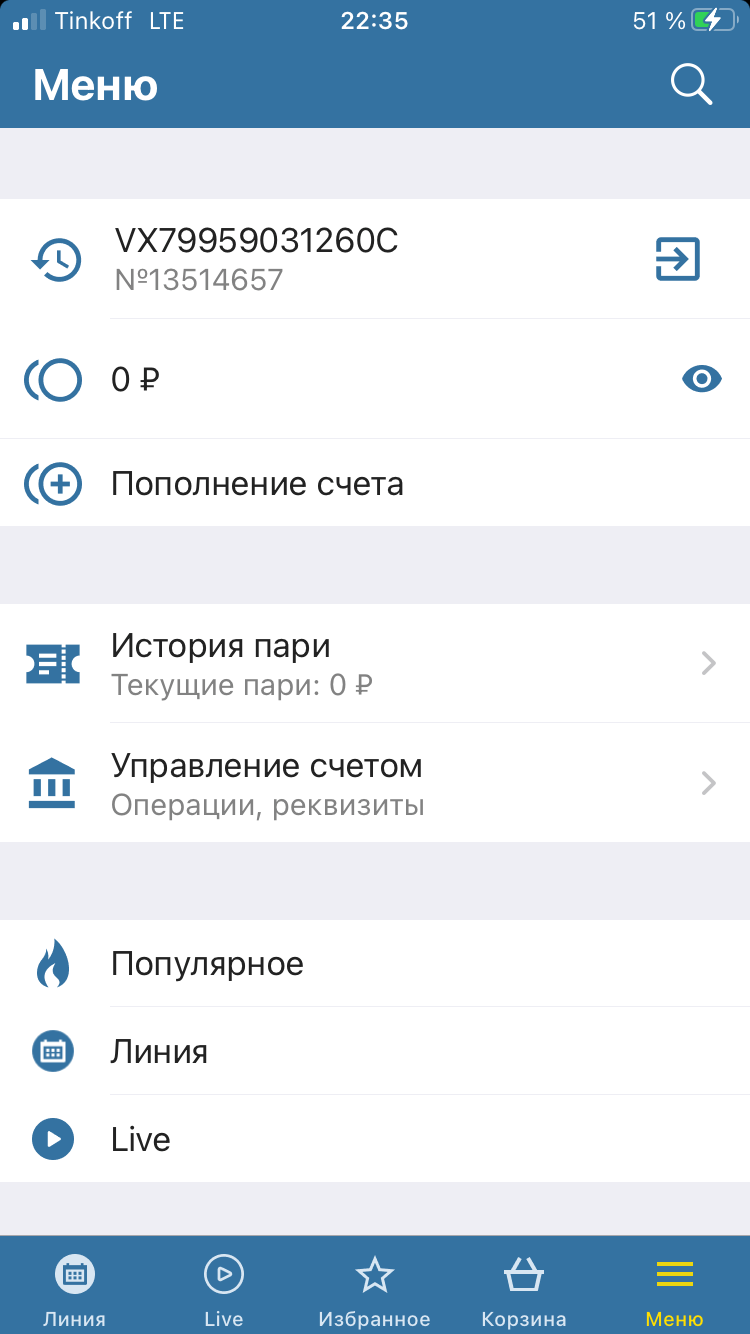Open the search magnifier icon
Screen dimensions: 750x1334
pos(691,85)
